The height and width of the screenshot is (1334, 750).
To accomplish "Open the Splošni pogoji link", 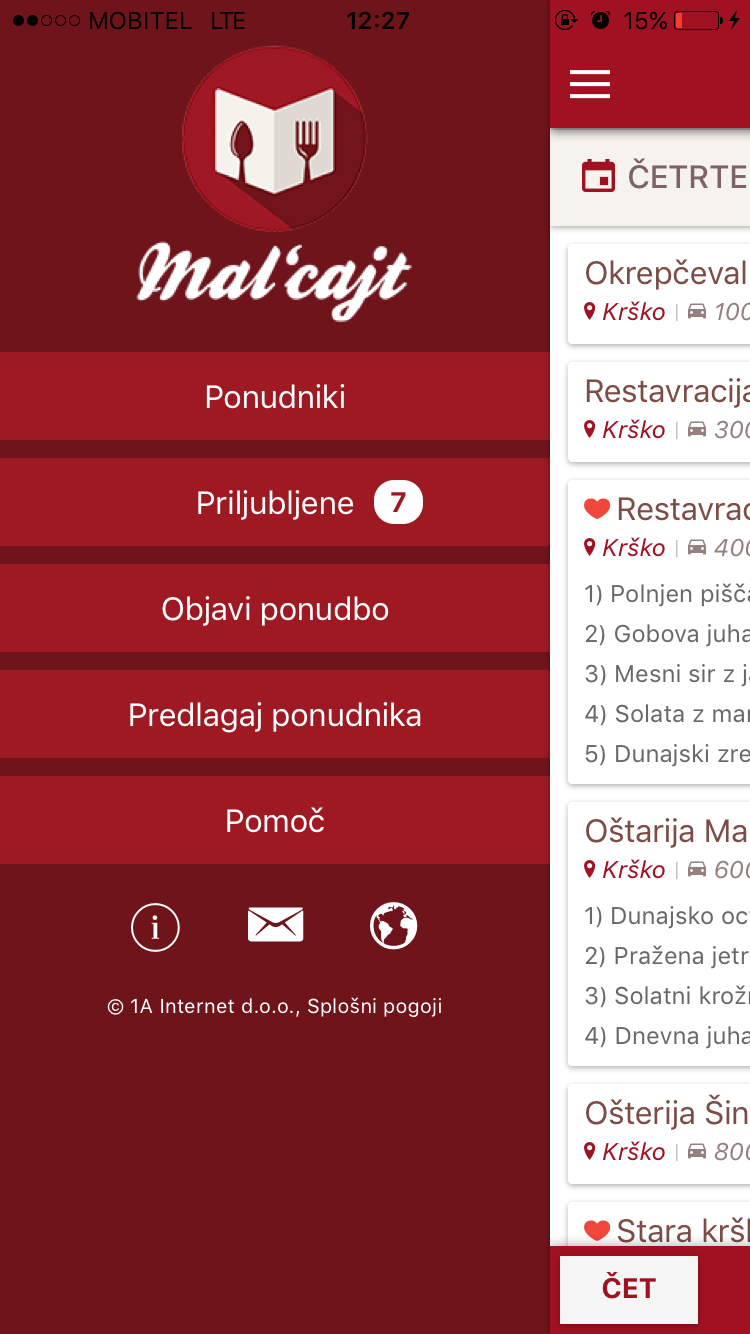I will [374, 1006].
